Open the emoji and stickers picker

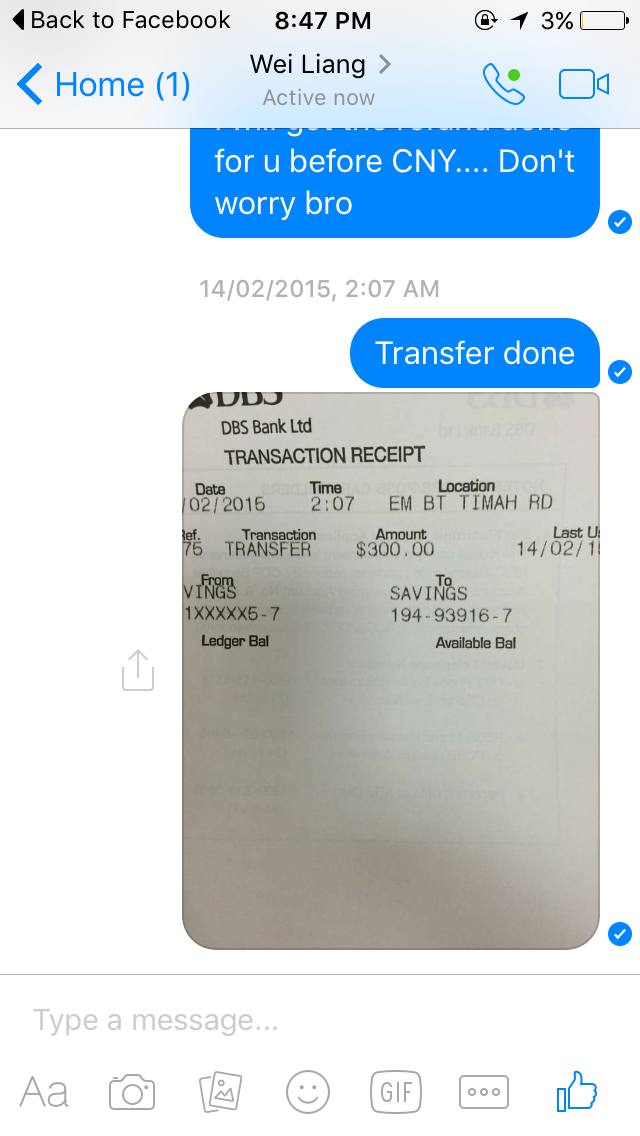(x=308, y=1092)
